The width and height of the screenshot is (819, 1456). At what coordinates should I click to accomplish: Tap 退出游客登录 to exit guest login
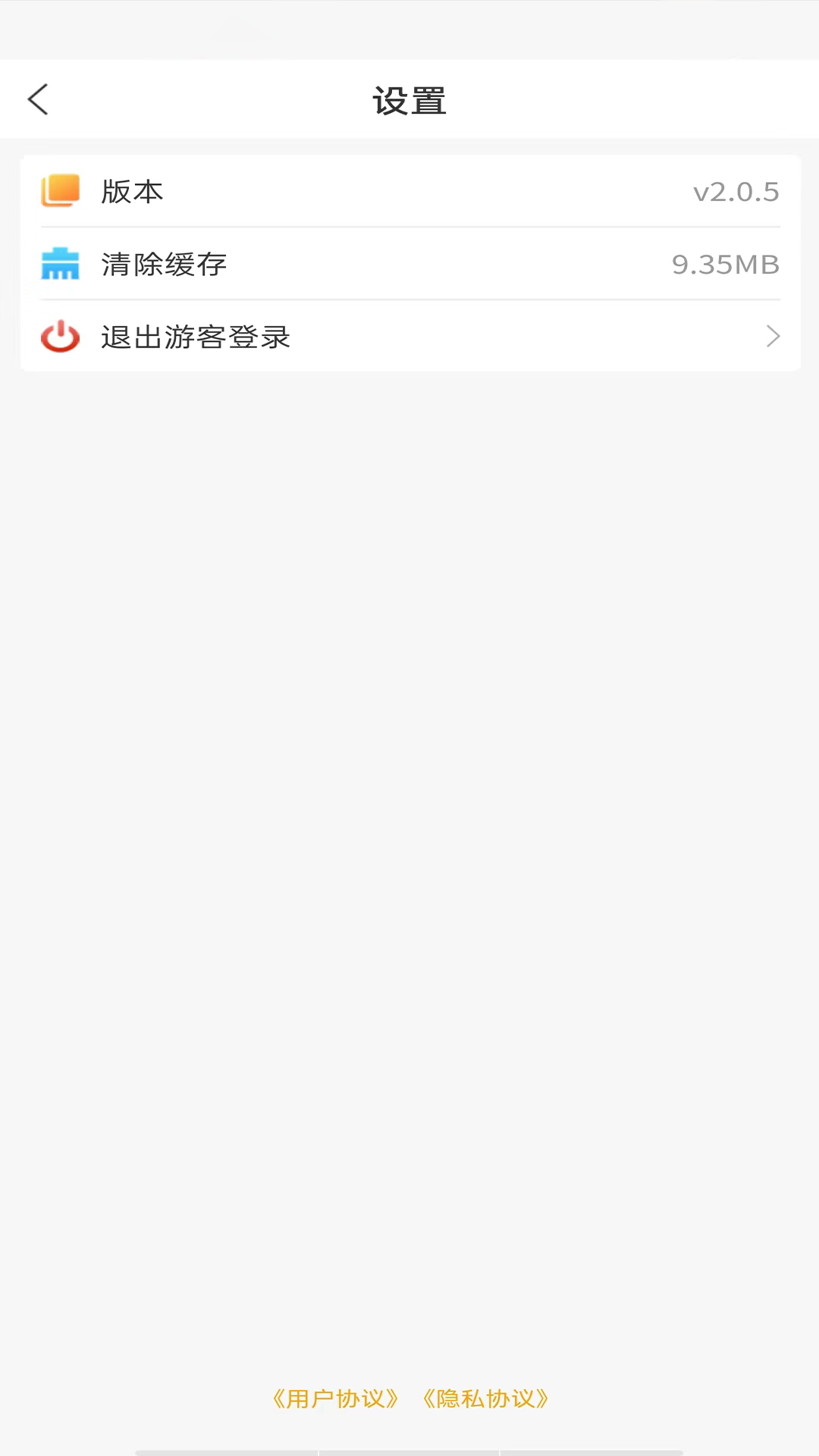[x=194, y=337]
